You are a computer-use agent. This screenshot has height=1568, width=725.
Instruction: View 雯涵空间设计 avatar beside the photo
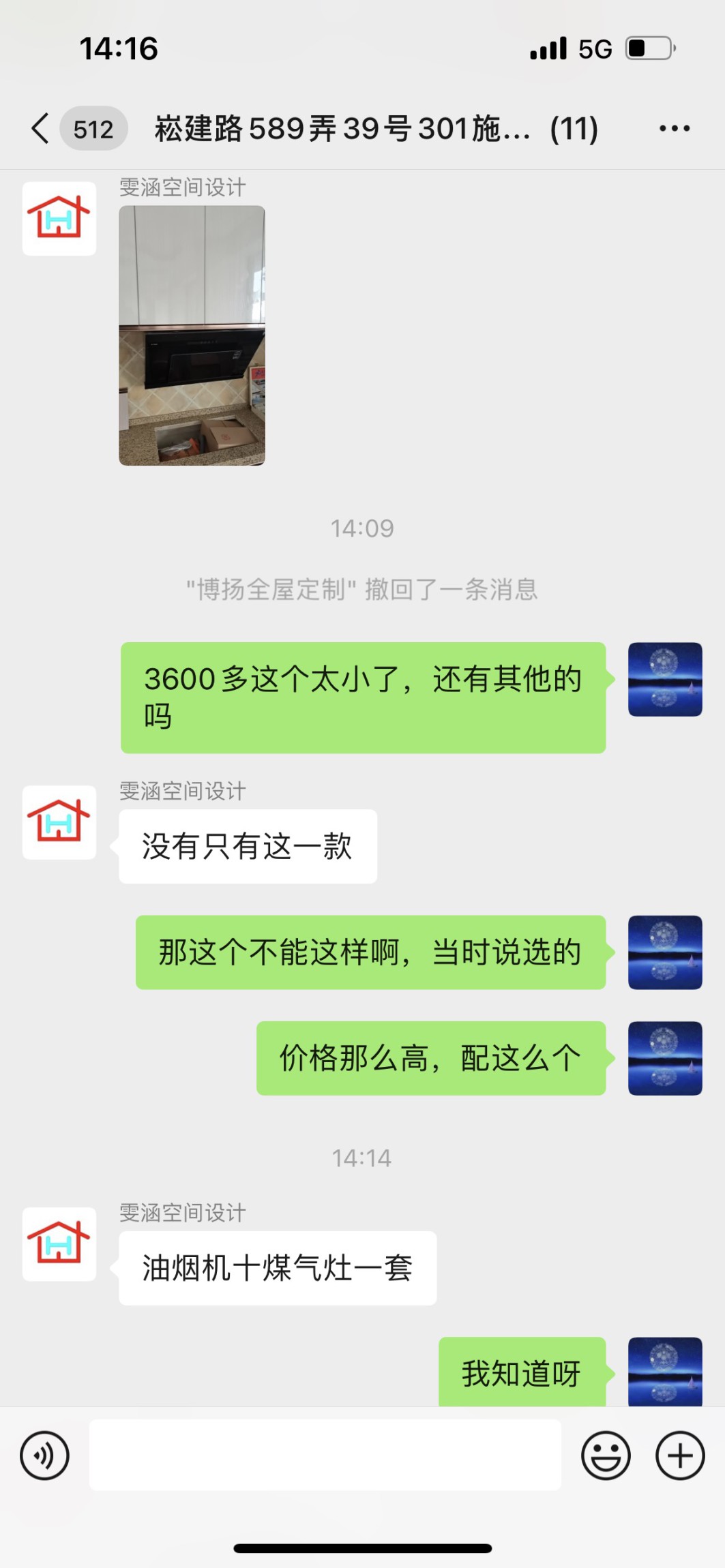click(59, 219)
